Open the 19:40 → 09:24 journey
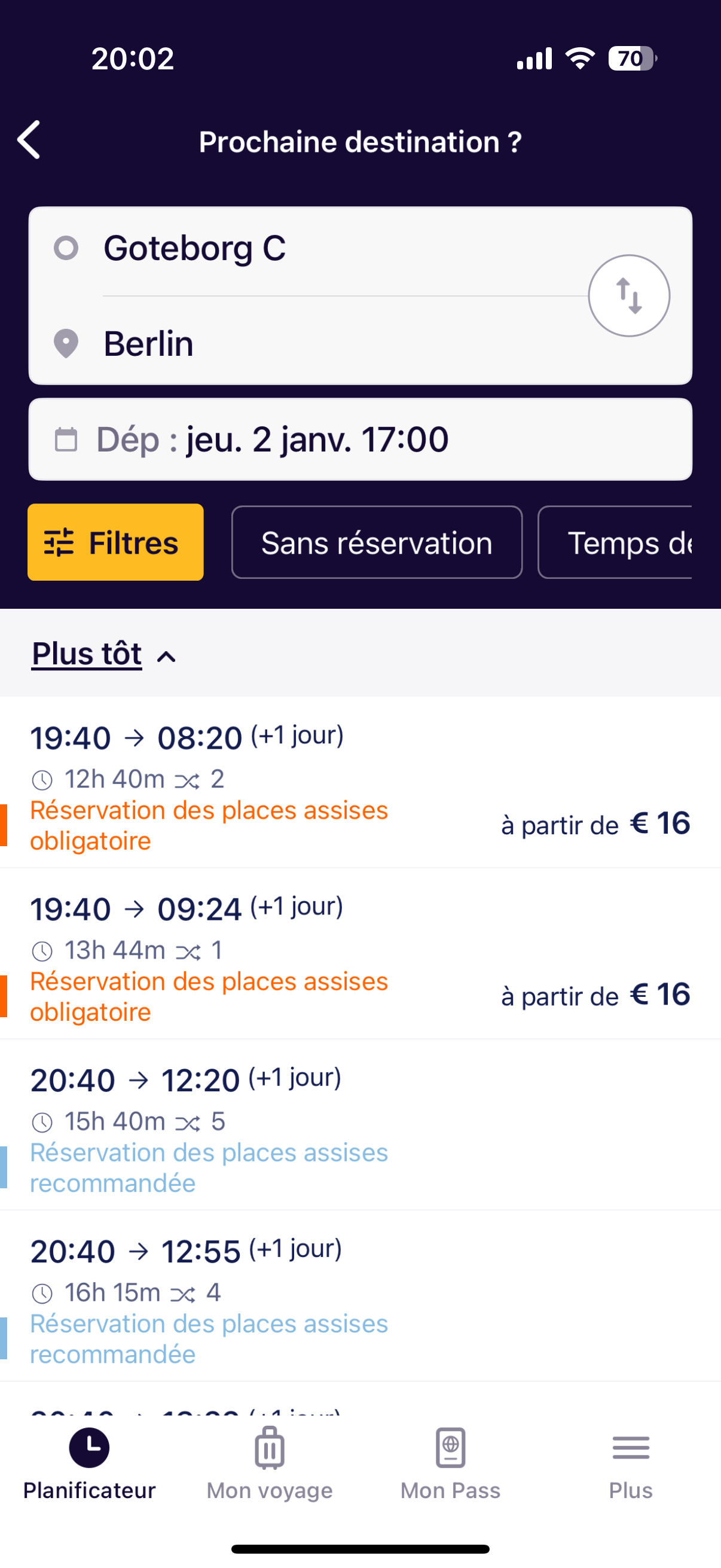721x1568 pixels. [360, 954]
